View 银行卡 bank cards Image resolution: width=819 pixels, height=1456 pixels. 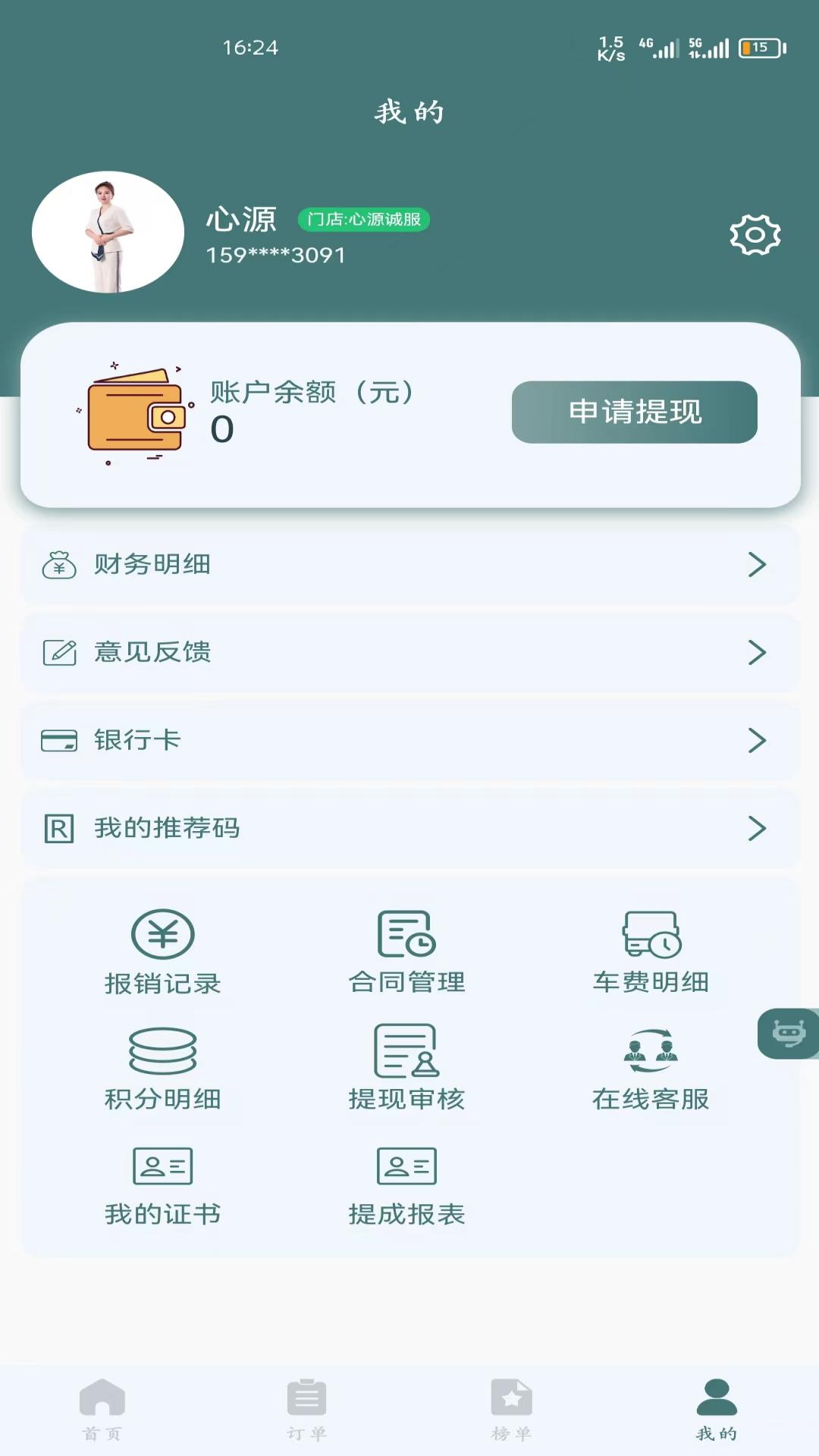(409, 740)
